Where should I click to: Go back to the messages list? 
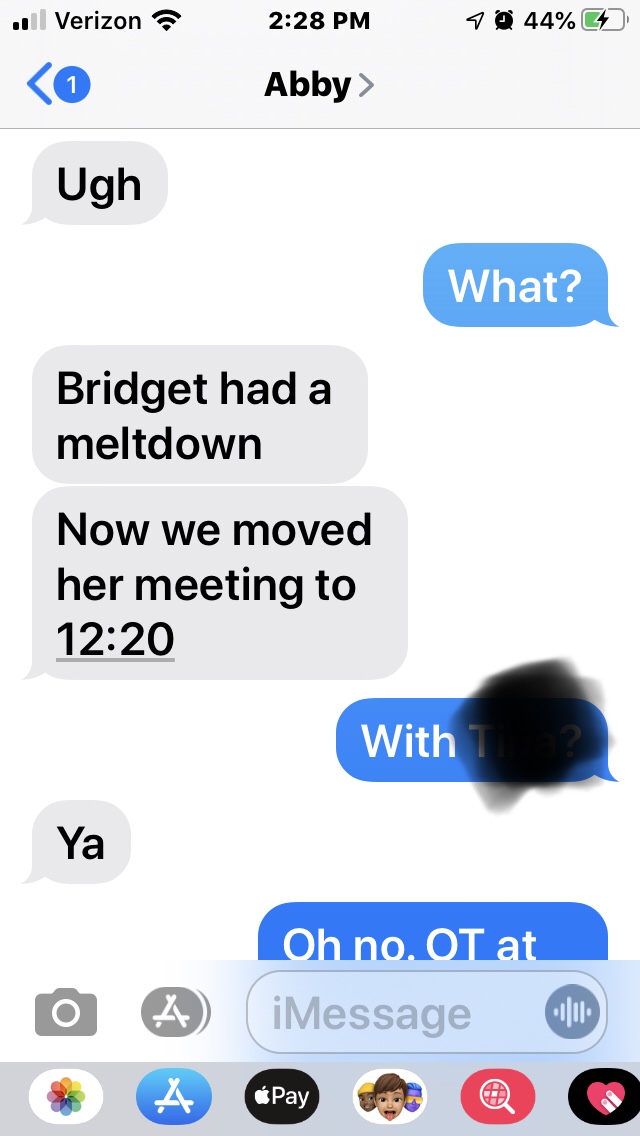click(58, 85)
